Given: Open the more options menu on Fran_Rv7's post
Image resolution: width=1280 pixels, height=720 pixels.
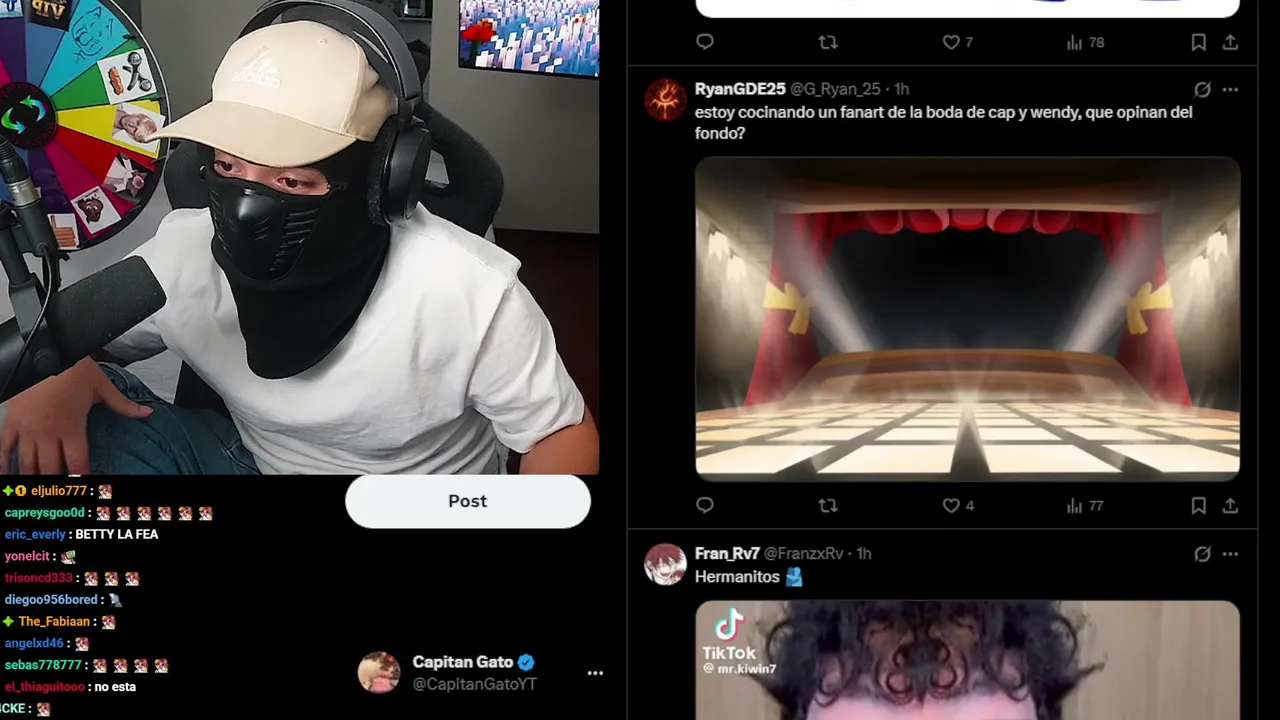Looking at the screenshot, I should tap(1231, 553).
